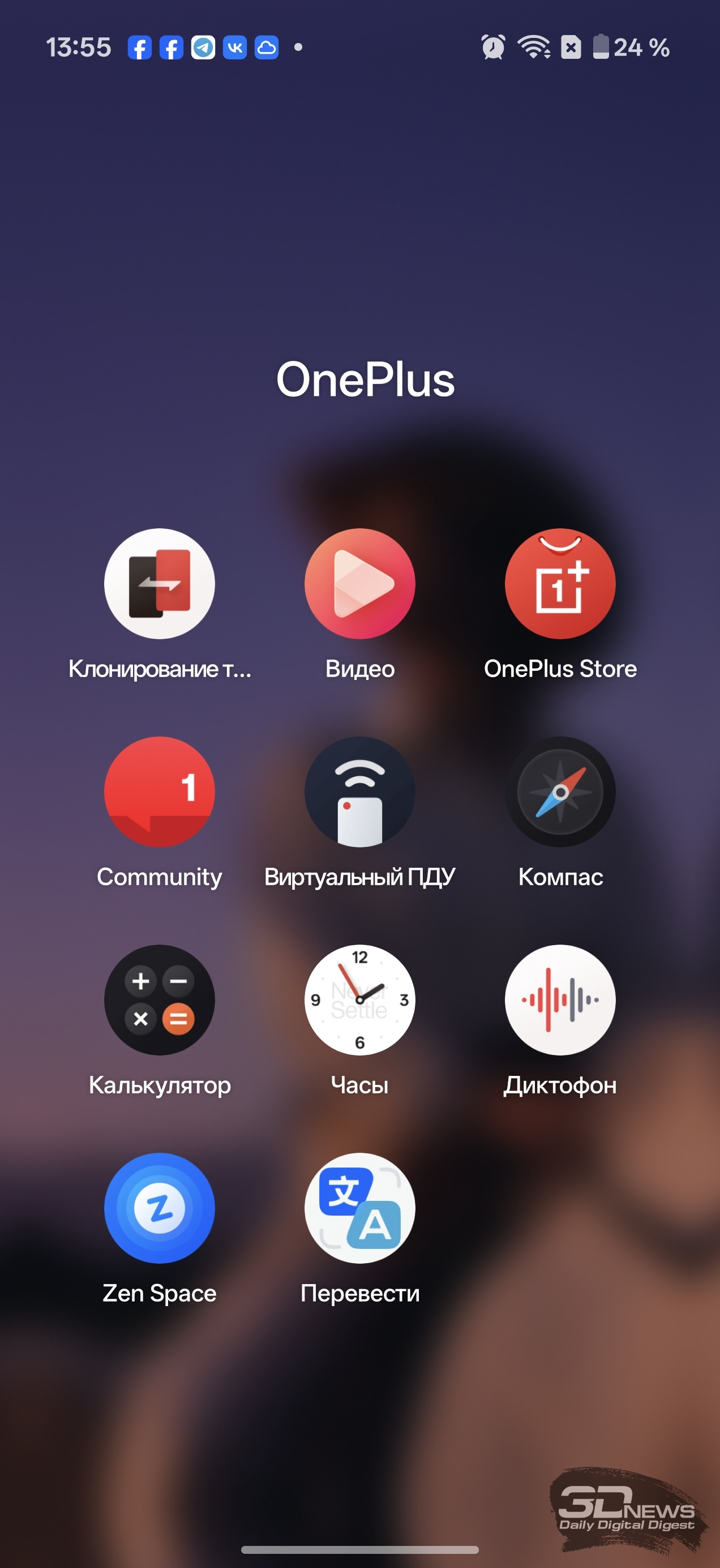Launch Виртуальный ПДУ remote app
This screenshot has width=720, height=1568.
tap(359, 791)
